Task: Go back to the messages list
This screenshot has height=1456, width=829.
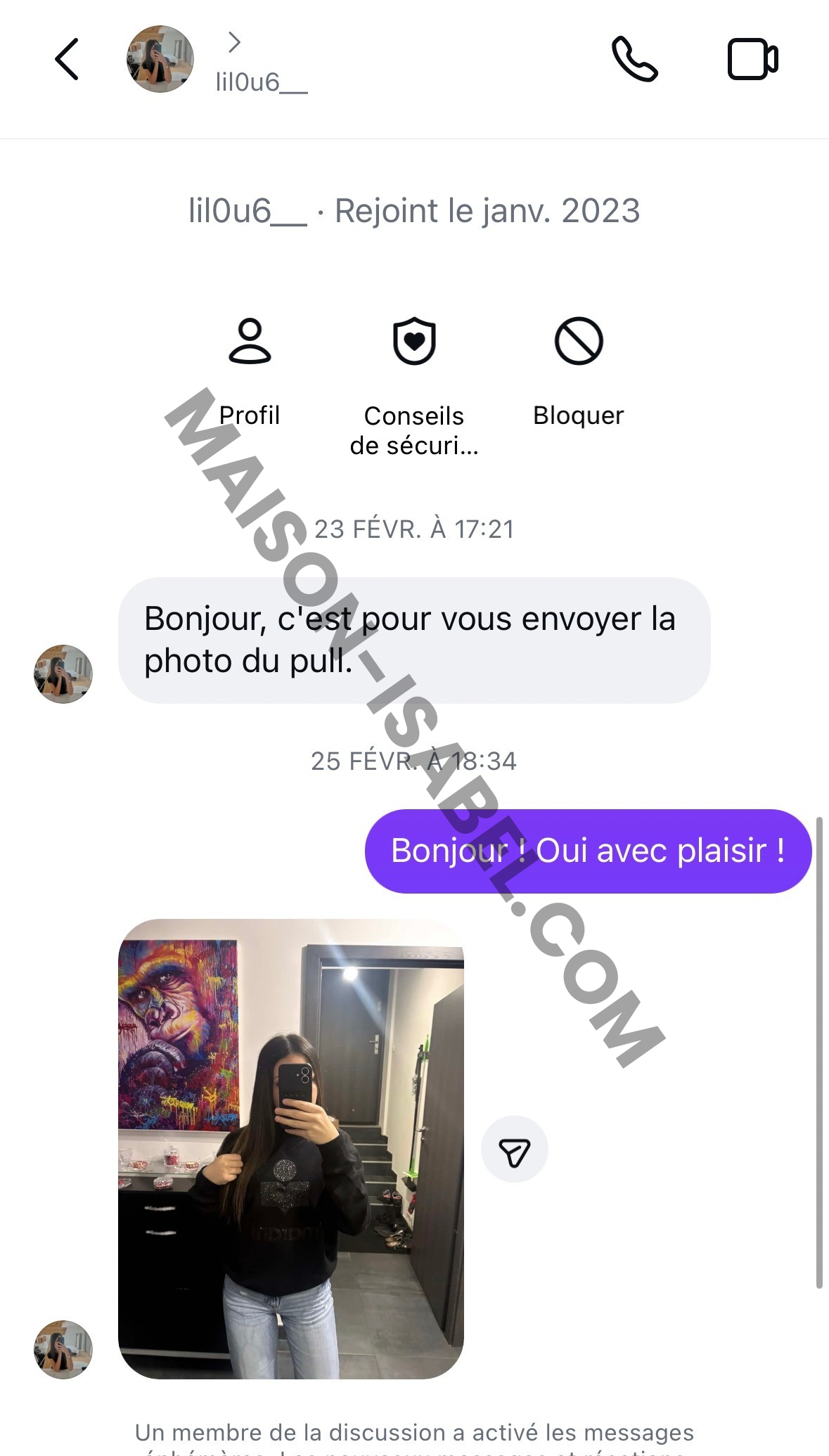Action: point(67,59)
